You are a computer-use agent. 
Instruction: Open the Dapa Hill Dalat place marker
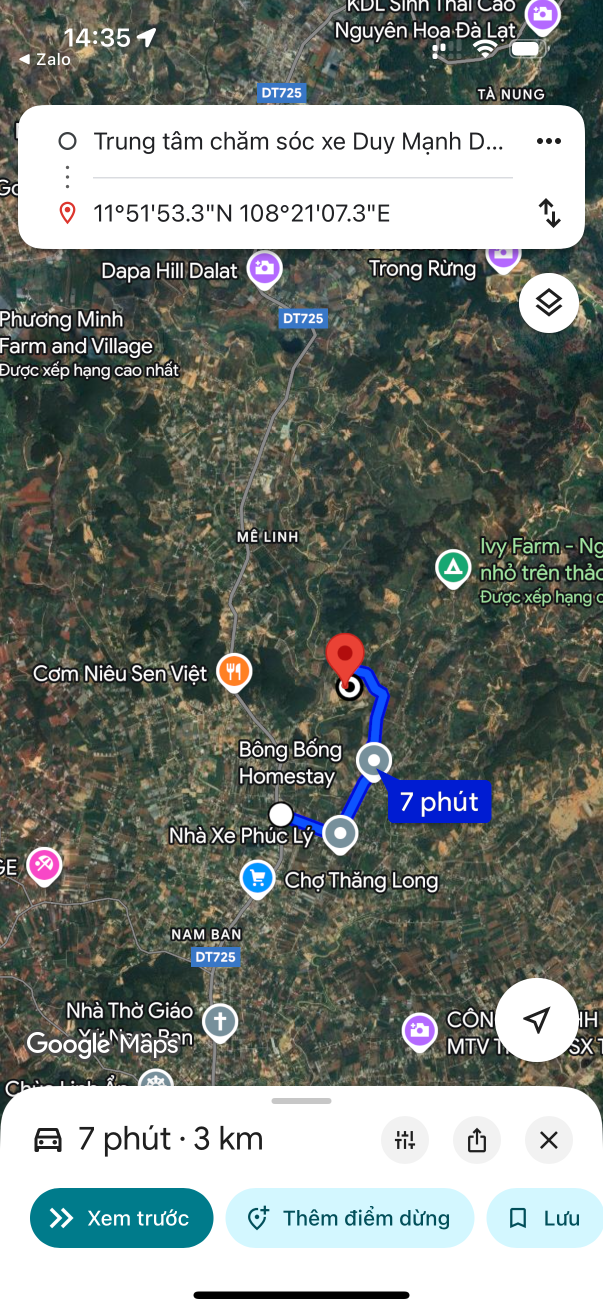coord(265,270)
